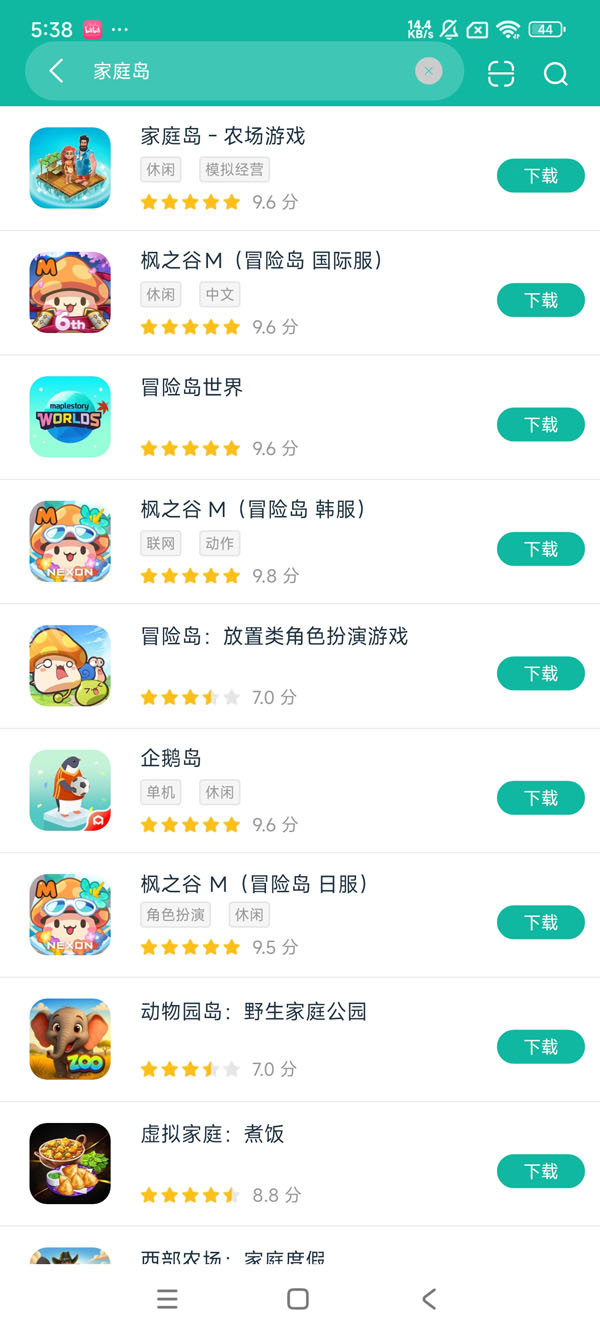The image size is (600, 1334).
Task: Tap the search magnifier icon
Action: click(555, 74)
